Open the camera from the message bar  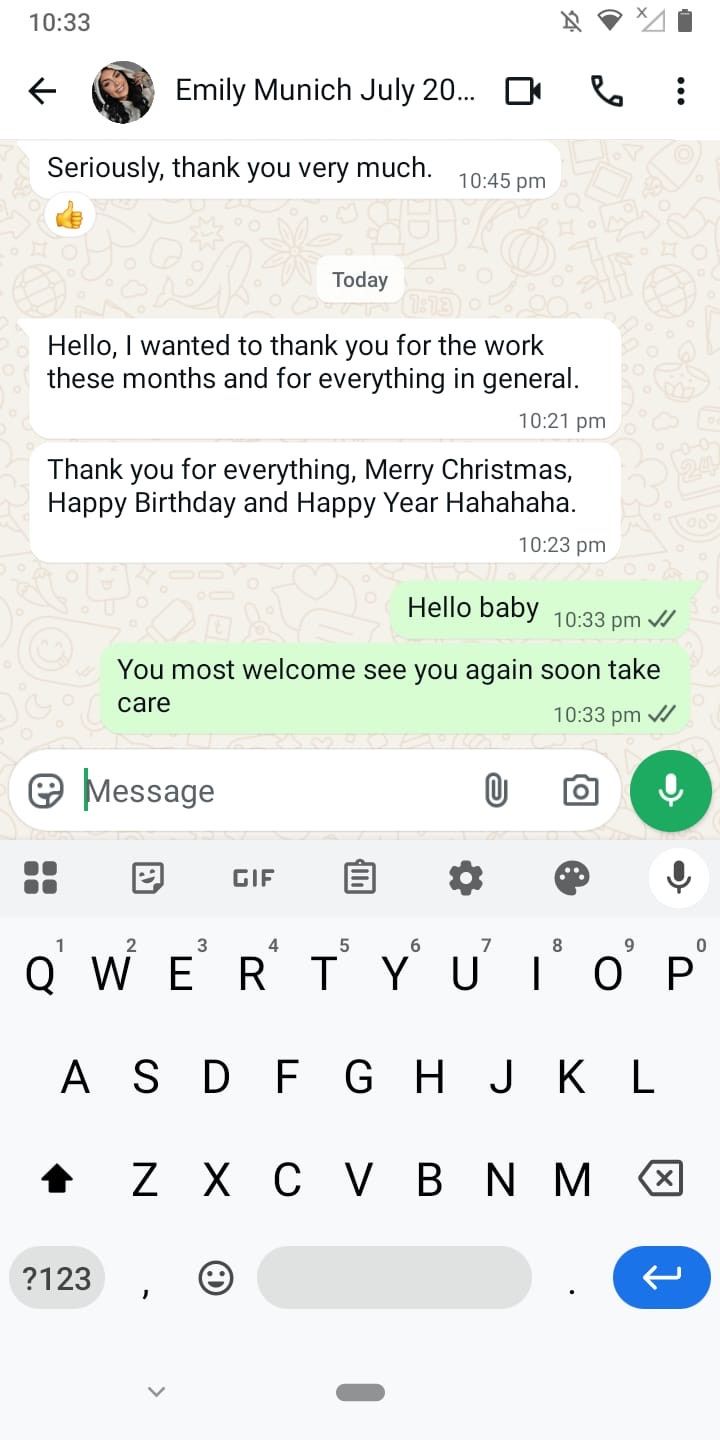580,791
